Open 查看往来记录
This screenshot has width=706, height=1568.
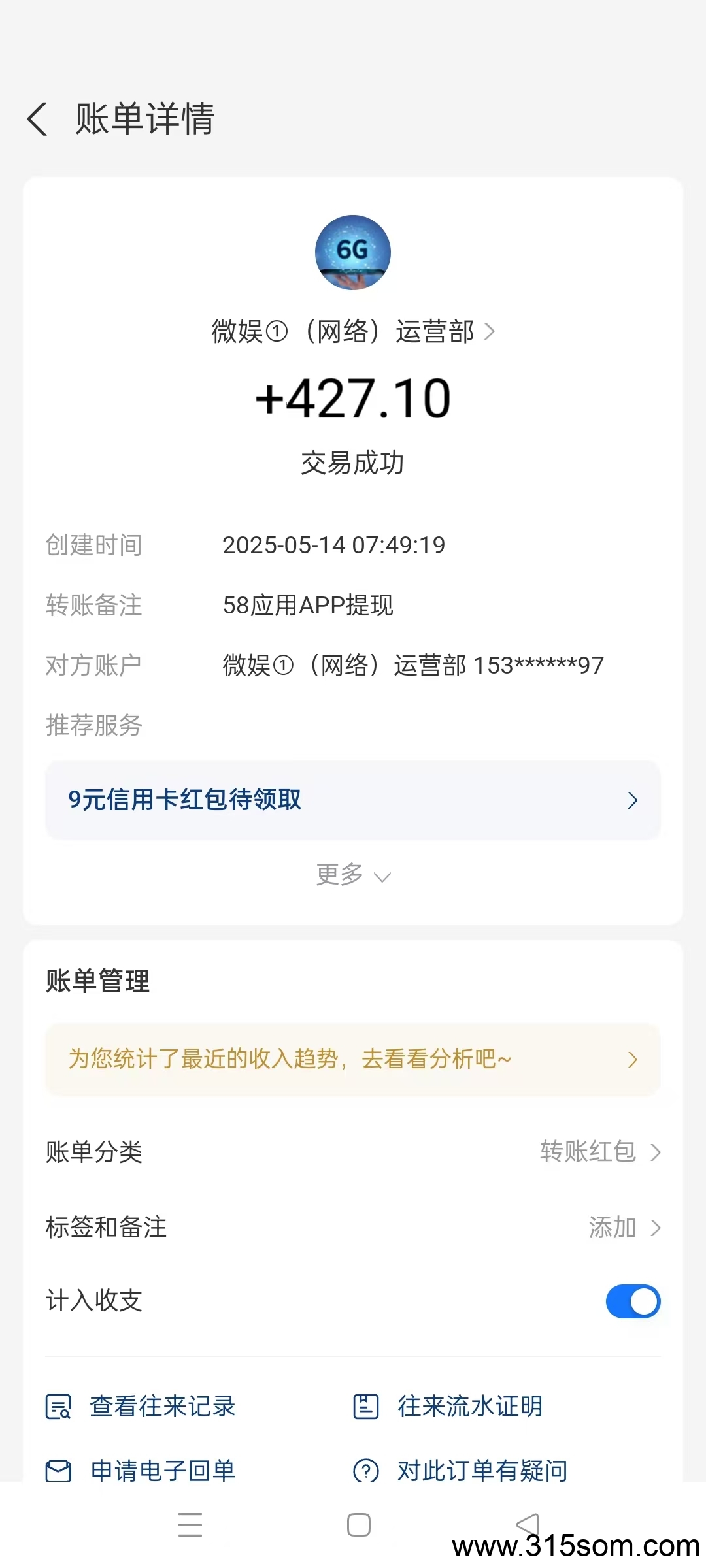point(141,1406)
